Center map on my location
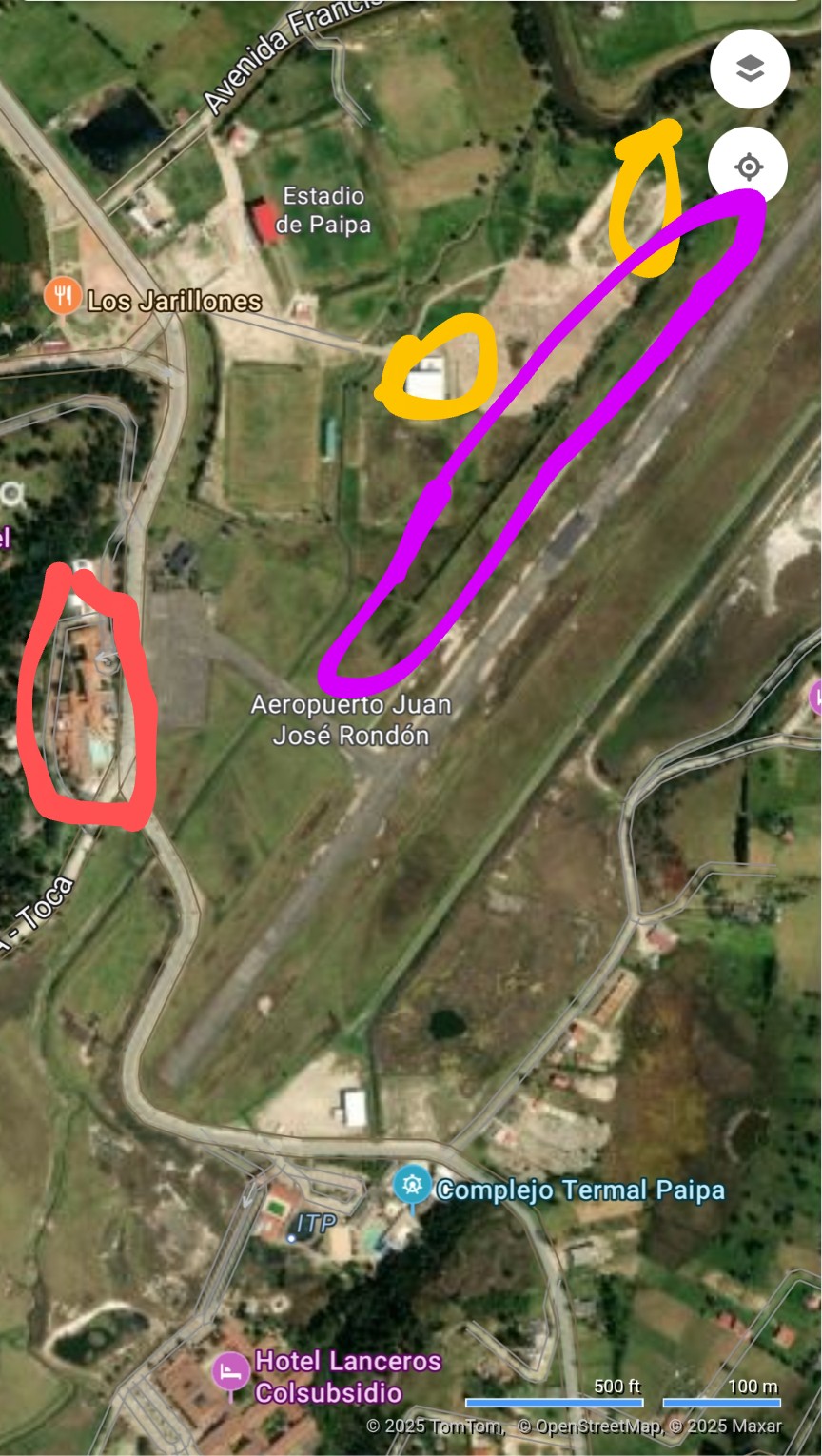Image resolution: width=822 pixels, height=1456 pixels. (x=749, y=167)
